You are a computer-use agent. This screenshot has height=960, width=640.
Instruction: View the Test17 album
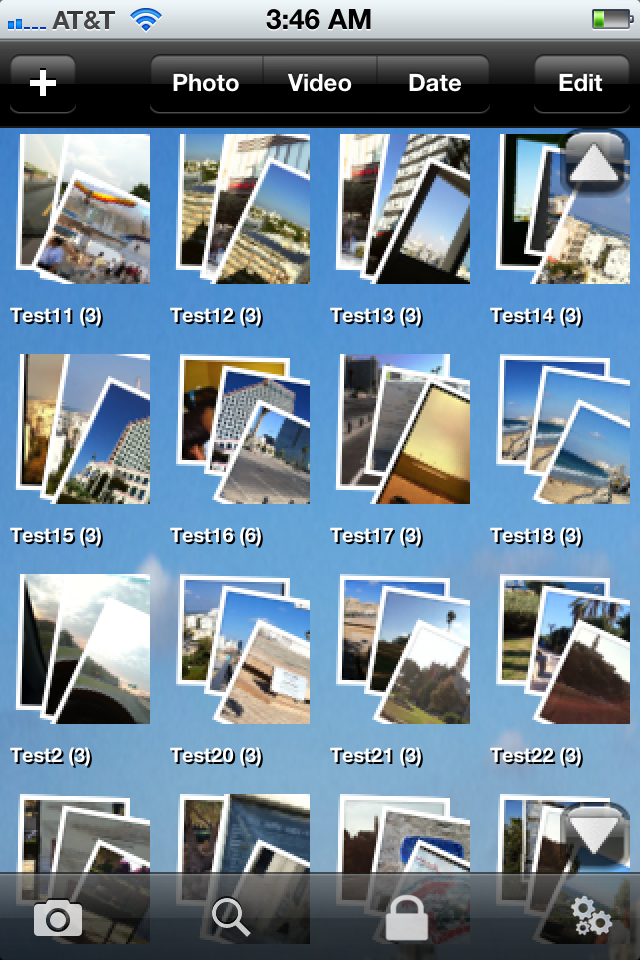tap(404, 430)
